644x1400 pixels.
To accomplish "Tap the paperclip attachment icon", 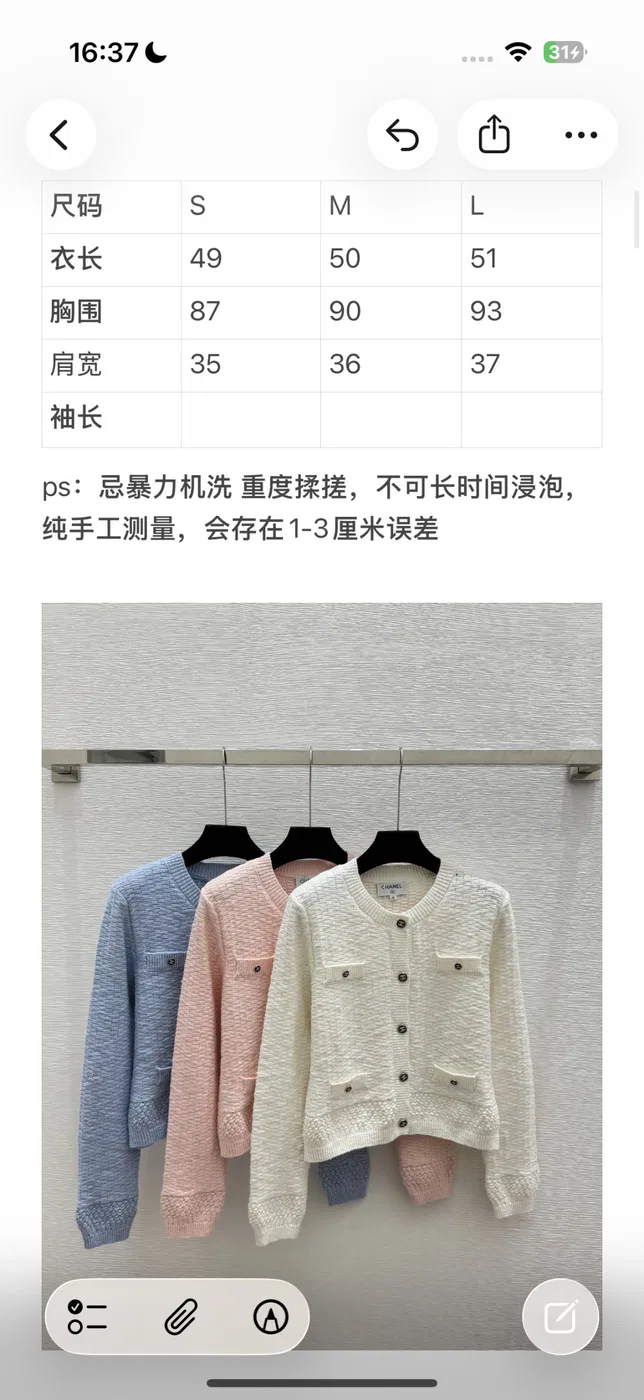I will coord(180,1317).
